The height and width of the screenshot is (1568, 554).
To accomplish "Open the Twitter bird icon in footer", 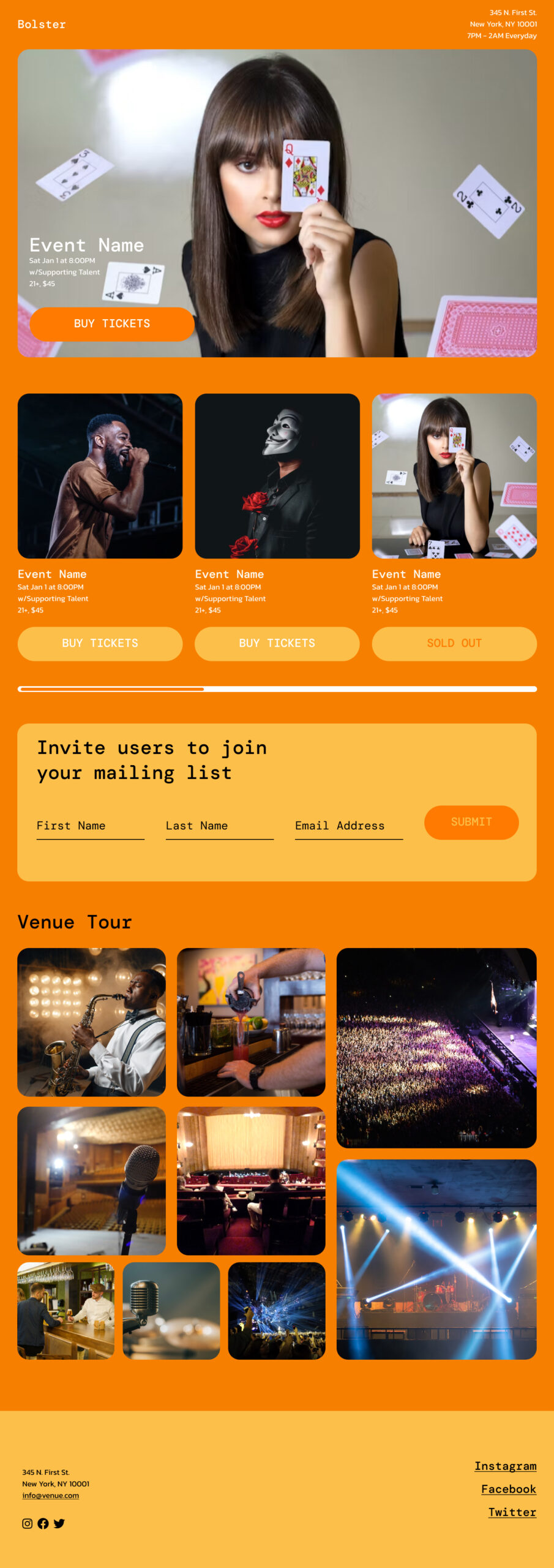I will 59,1523.
